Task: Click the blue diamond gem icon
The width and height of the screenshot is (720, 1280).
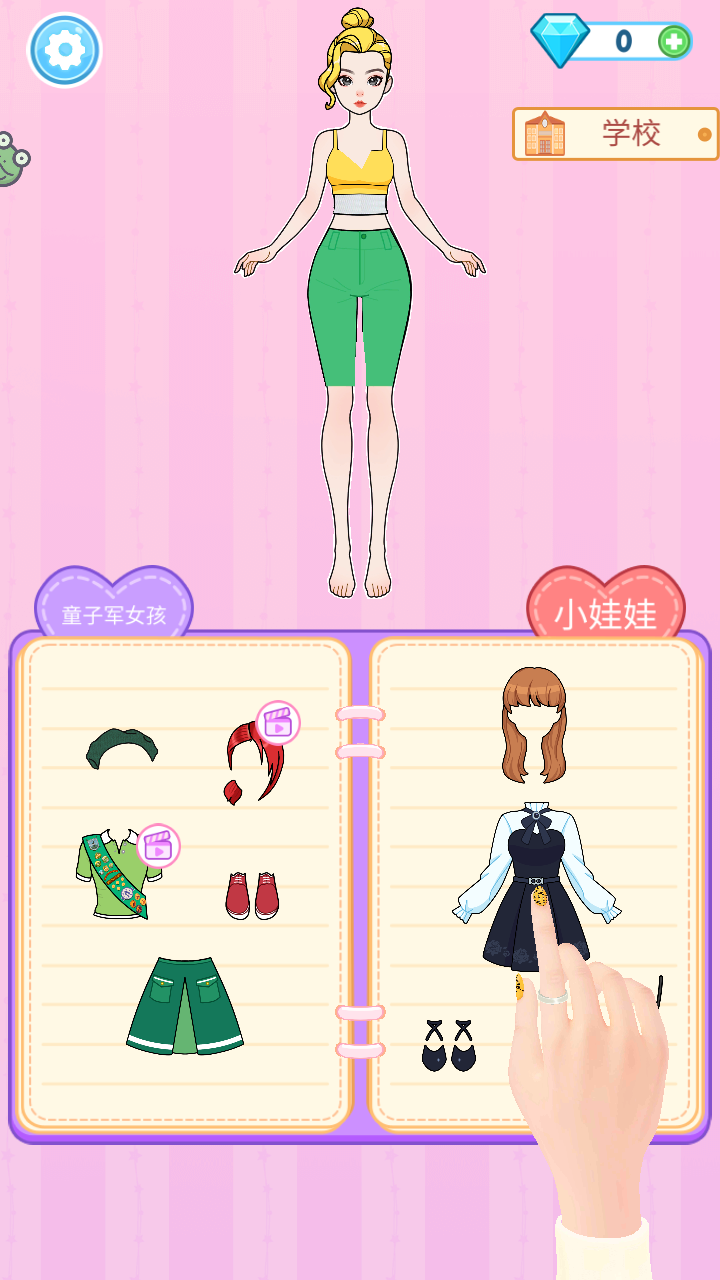Action: (561, 35)
